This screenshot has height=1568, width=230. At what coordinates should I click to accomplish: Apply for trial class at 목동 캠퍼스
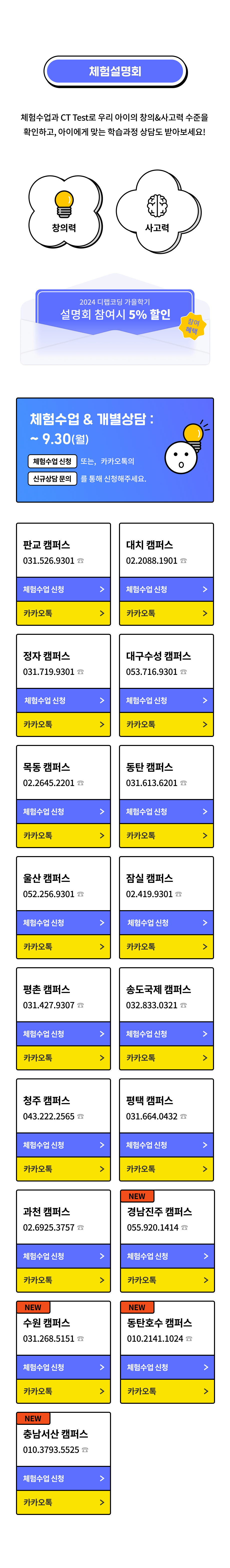click(x=63, y=811)
